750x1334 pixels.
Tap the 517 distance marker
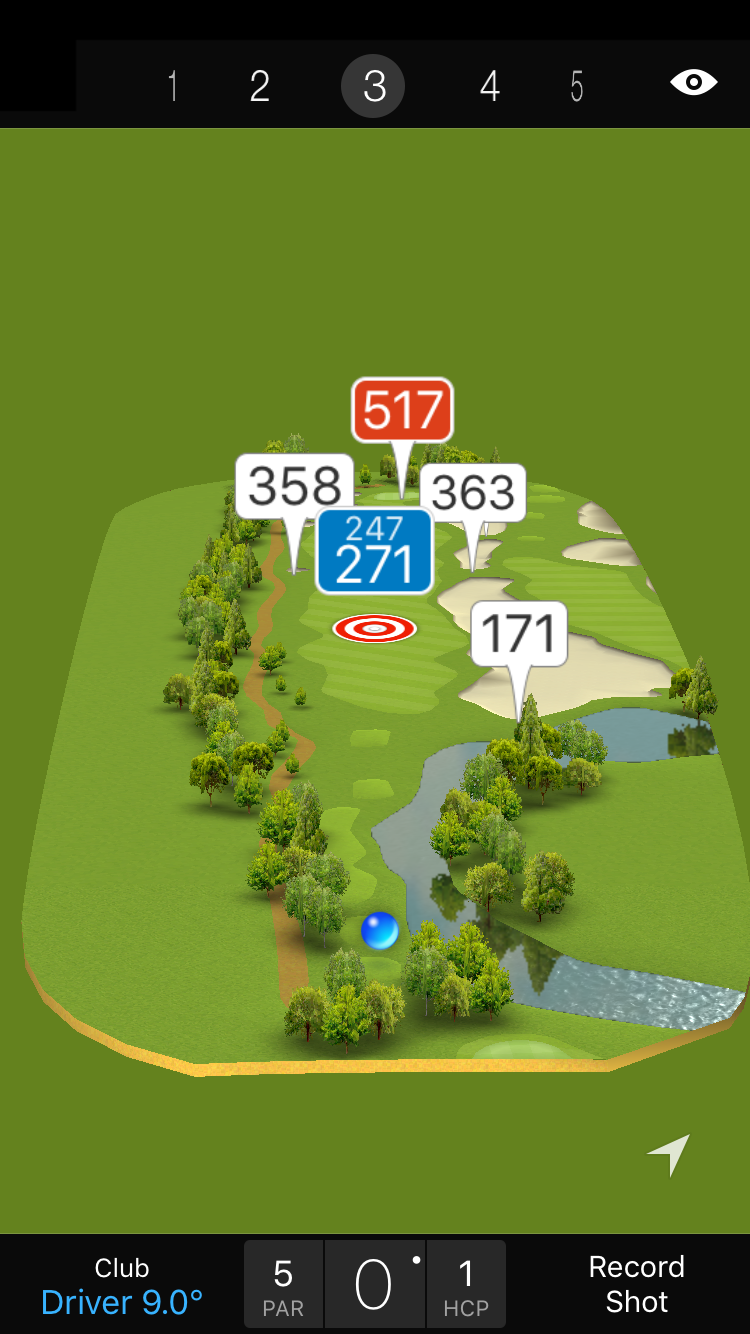coord(402,410)
